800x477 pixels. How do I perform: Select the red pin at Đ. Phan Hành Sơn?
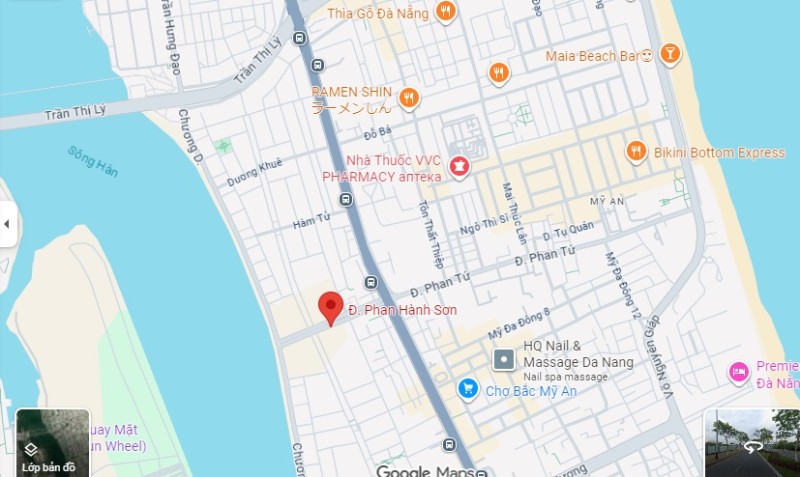(331, 306)
